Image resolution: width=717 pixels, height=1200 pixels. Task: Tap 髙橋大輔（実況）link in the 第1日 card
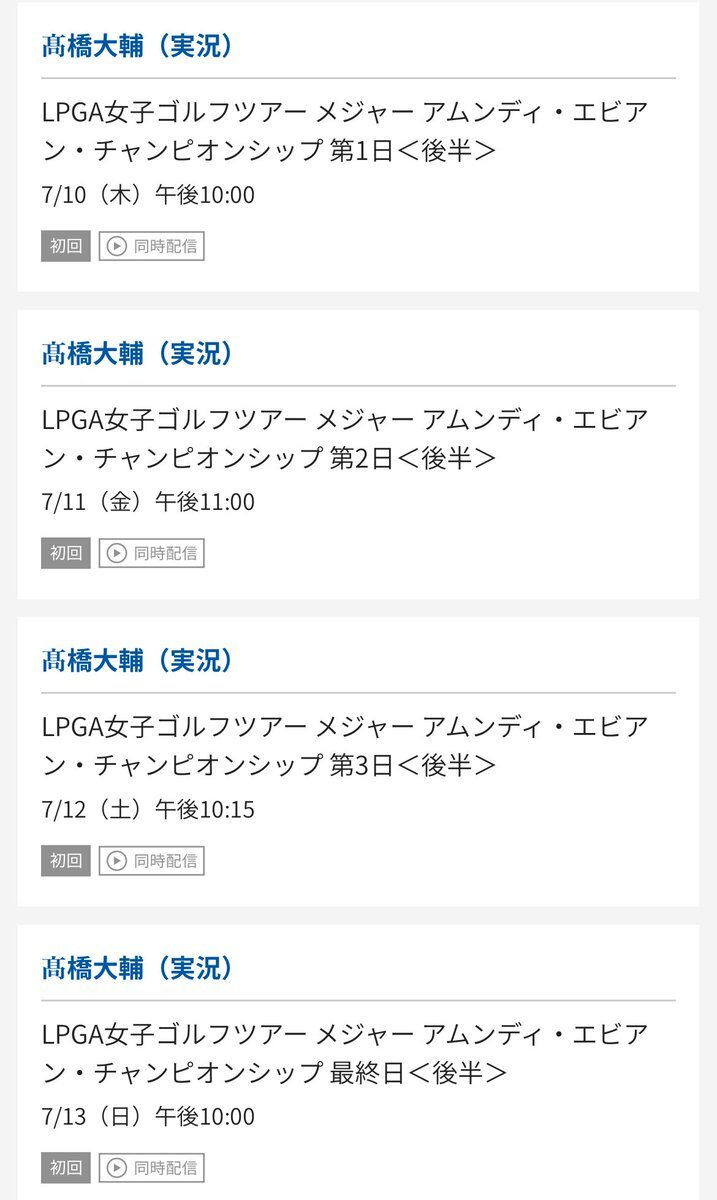tap(139, 46)
